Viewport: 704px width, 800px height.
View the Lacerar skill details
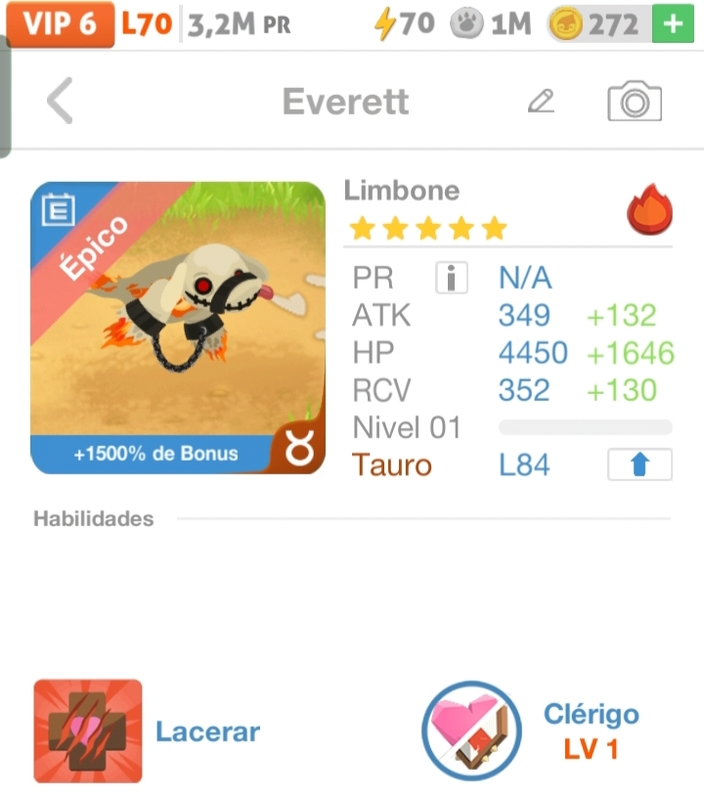click(88, 731)
